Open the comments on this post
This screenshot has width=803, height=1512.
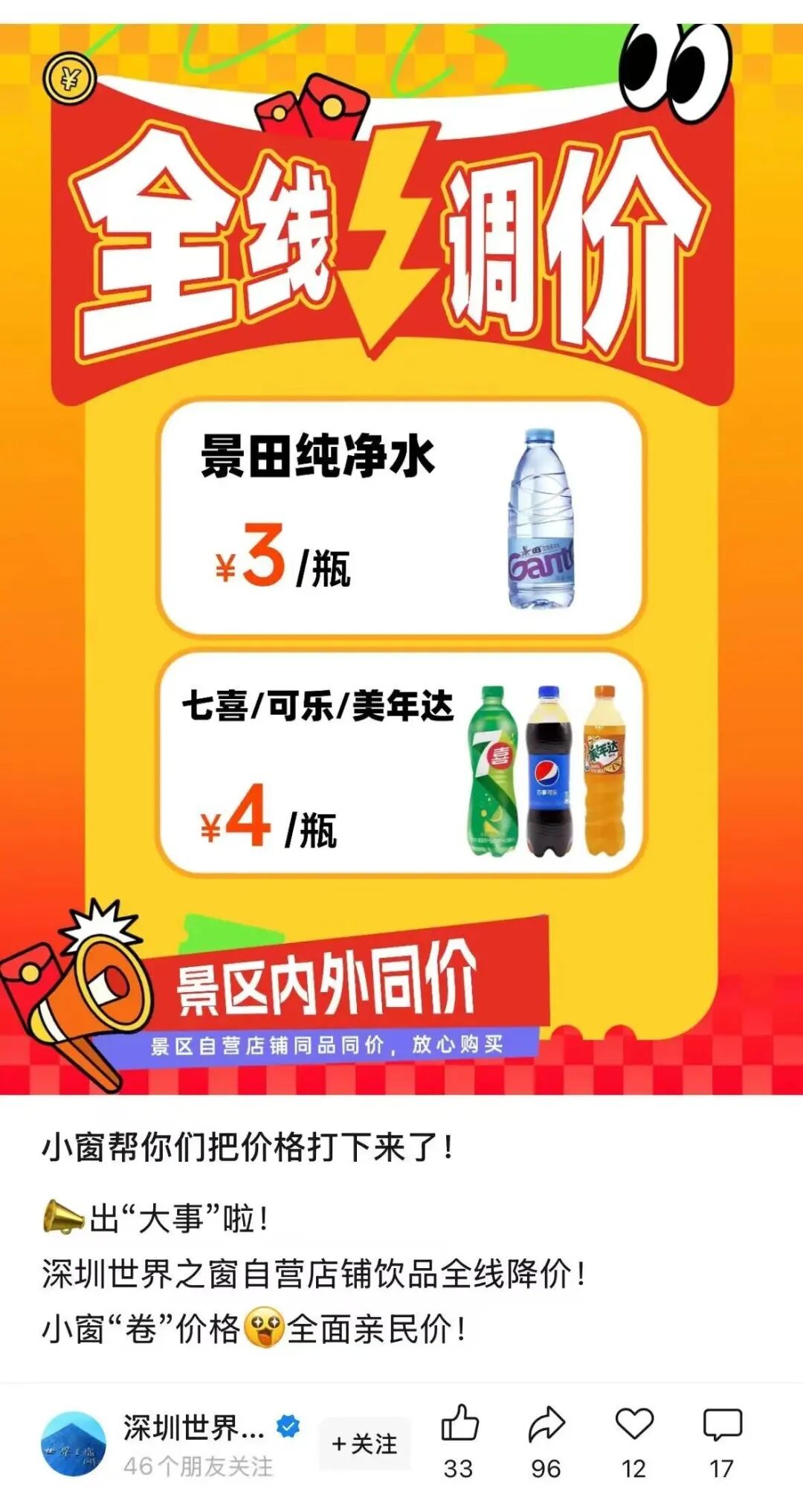722,1424
